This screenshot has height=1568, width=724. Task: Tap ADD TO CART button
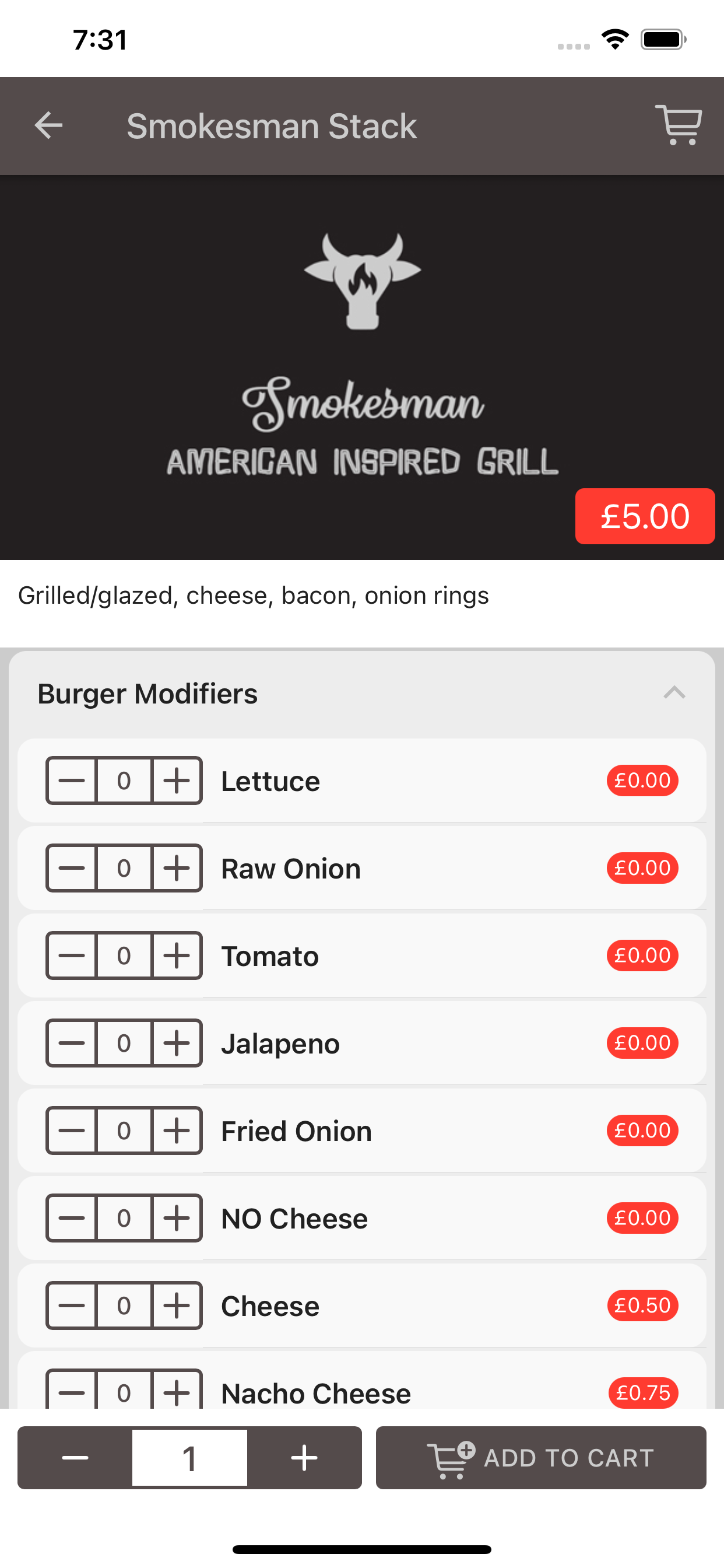[541, 1458]
